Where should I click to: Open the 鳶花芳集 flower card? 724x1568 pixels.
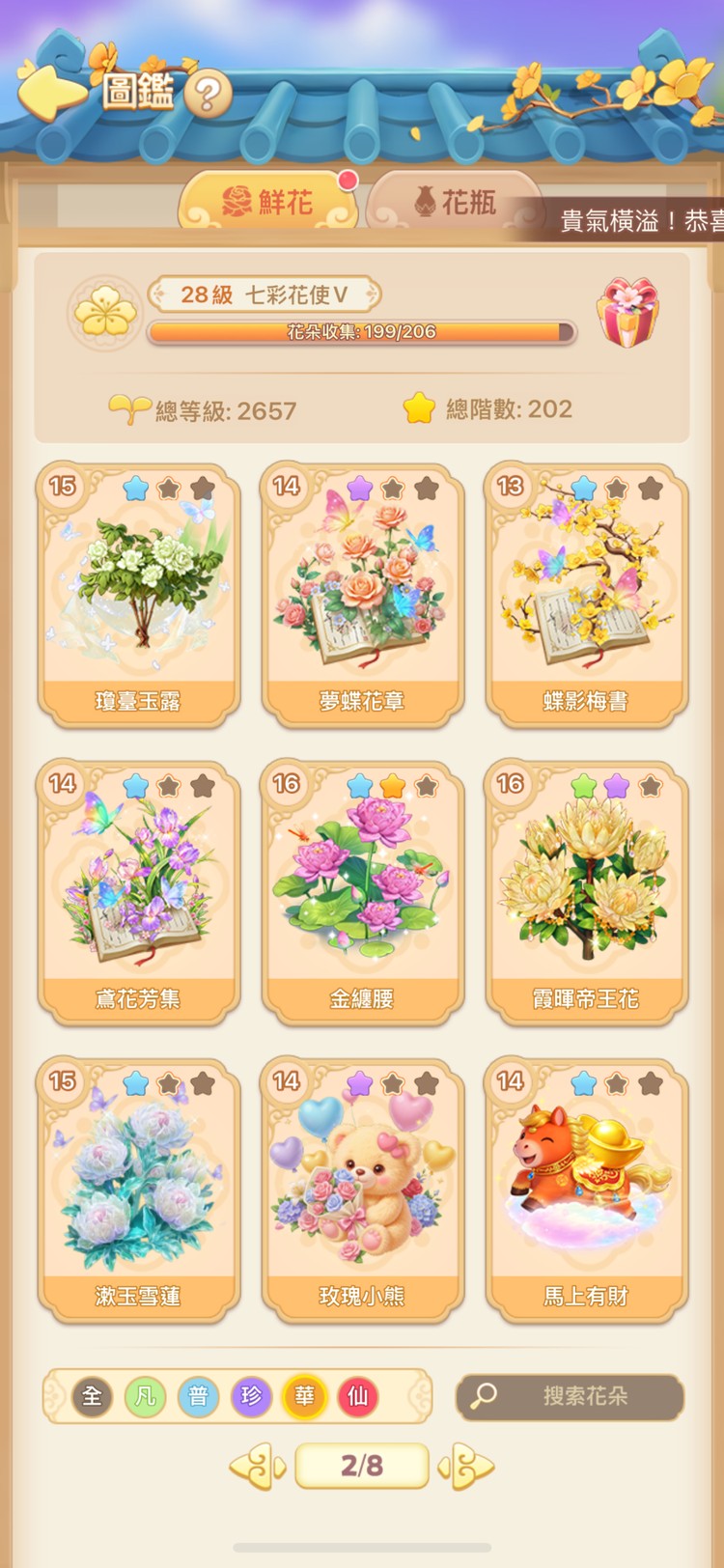[x=138, y=891]
